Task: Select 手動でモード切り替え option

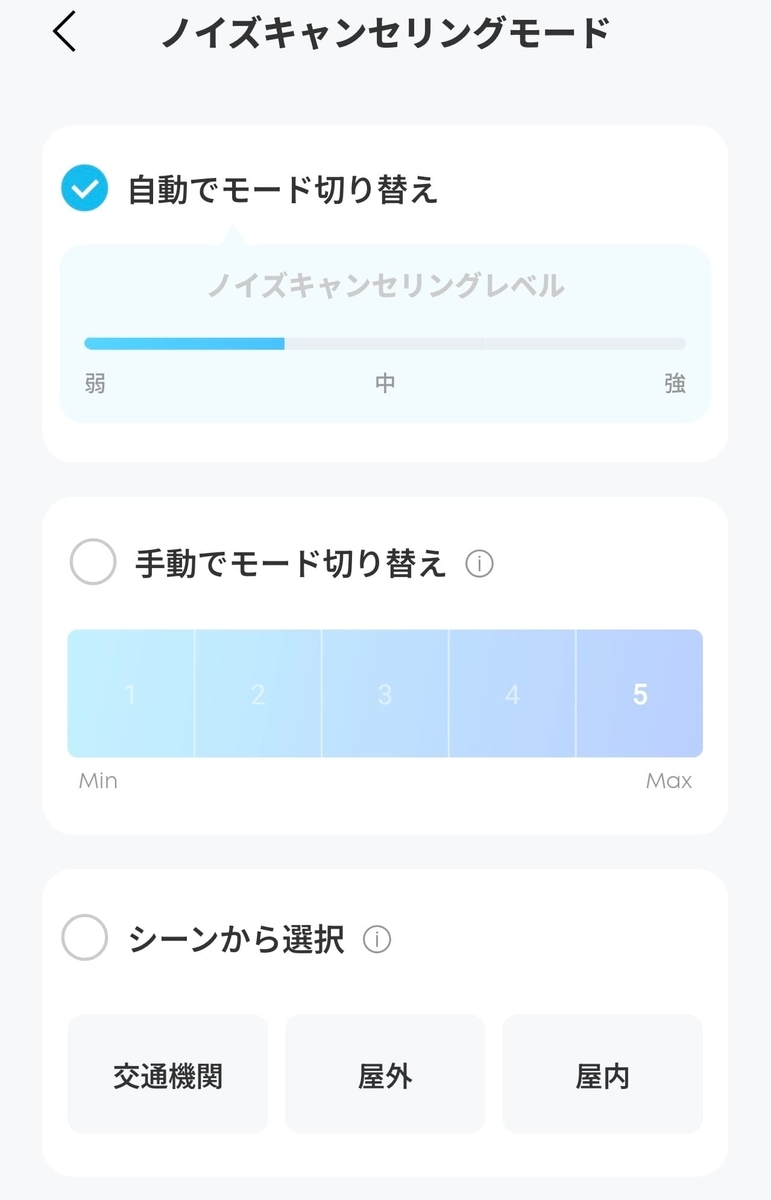Action: click(93, 563)
